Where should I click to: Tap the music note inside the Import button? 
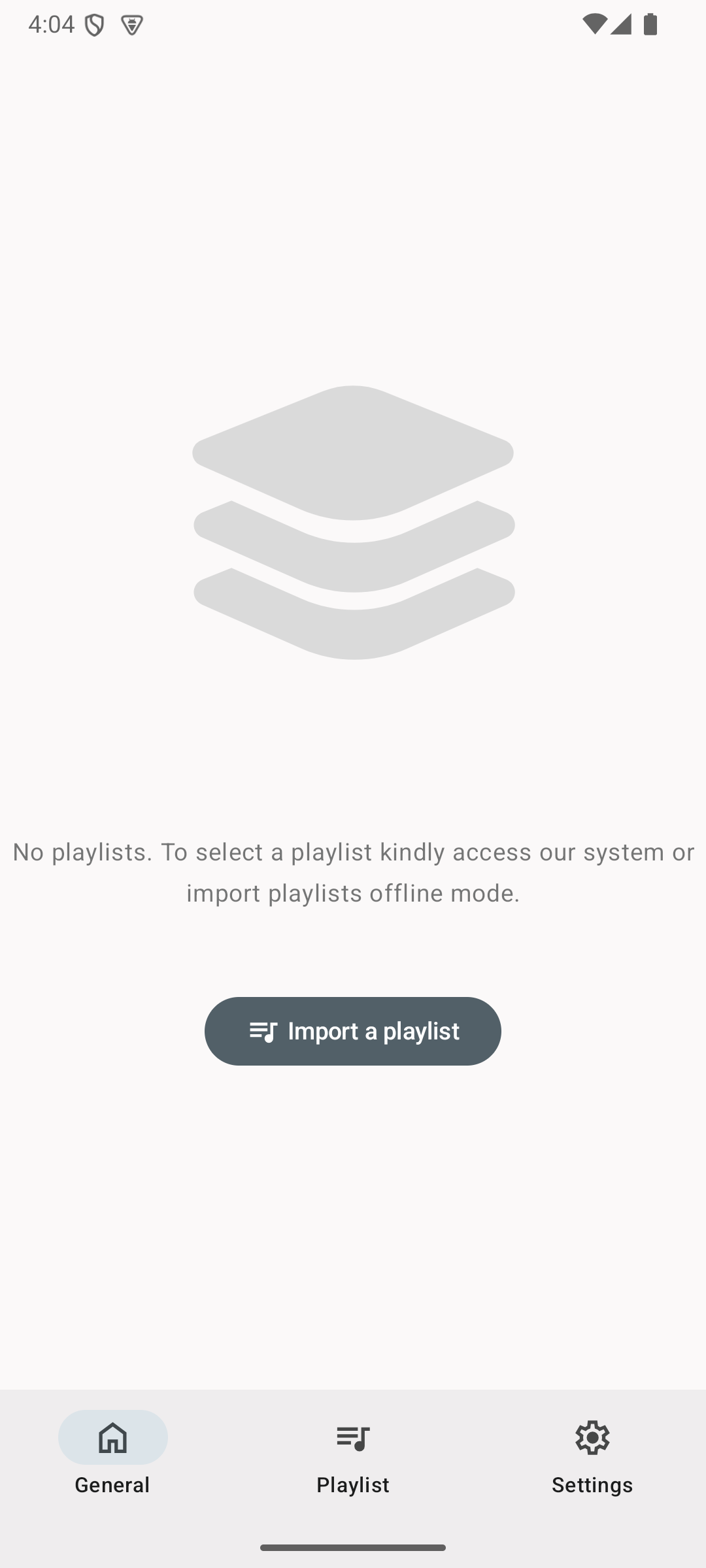[x=264, y=1031]
